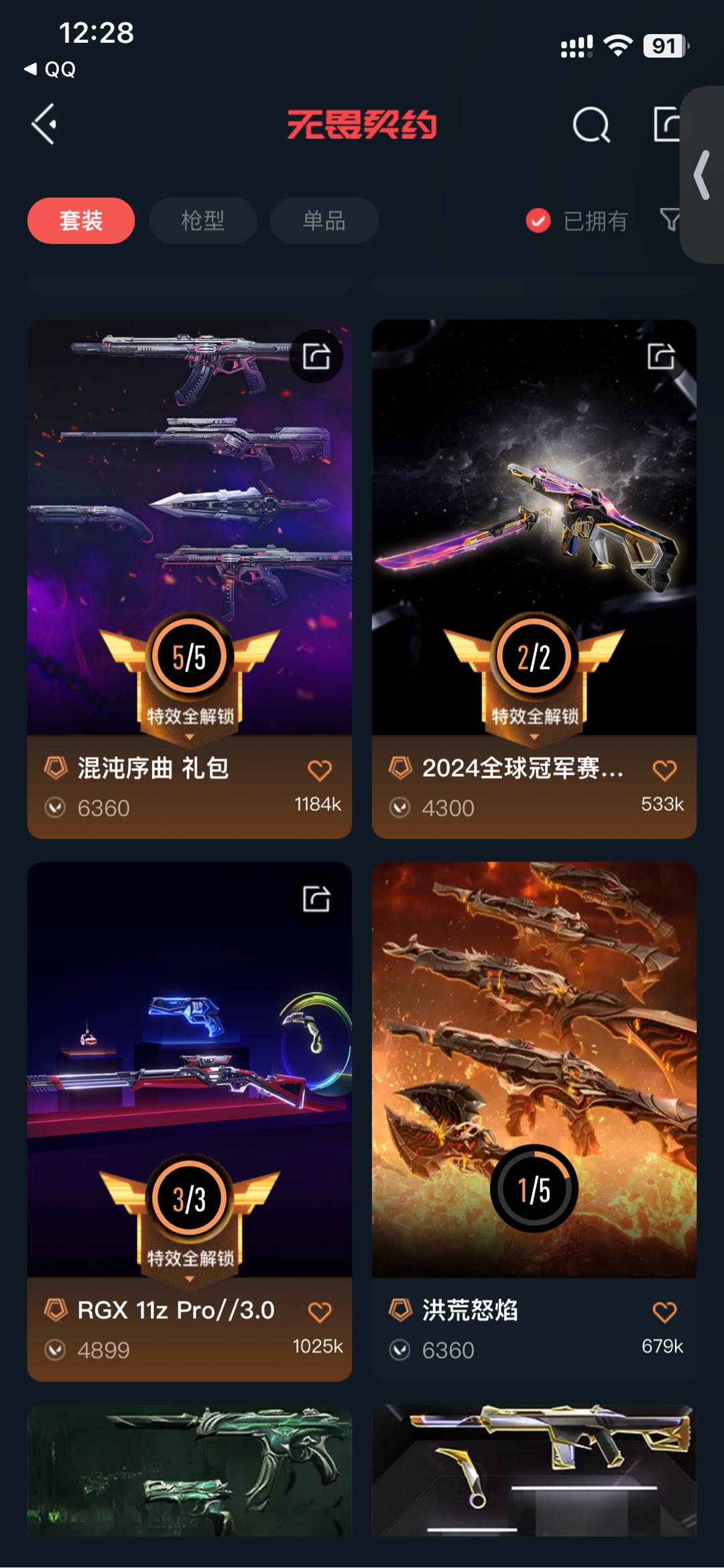This screenshot has width=724, height=1568.
Task: Open the 洪荒怒焰 bundle card
Action: 534,1066
